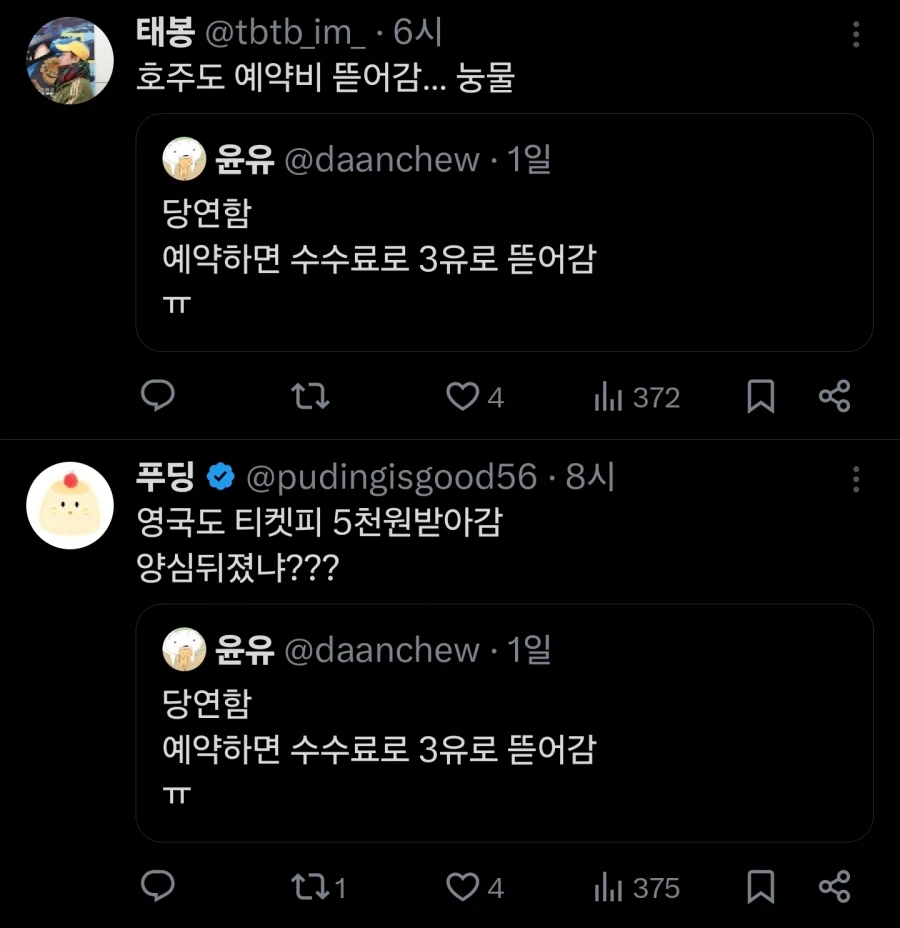The height and width of the screenshot is (928, 900).
Task: Reply to 태봉's tweet
Action: pos(158,396)
